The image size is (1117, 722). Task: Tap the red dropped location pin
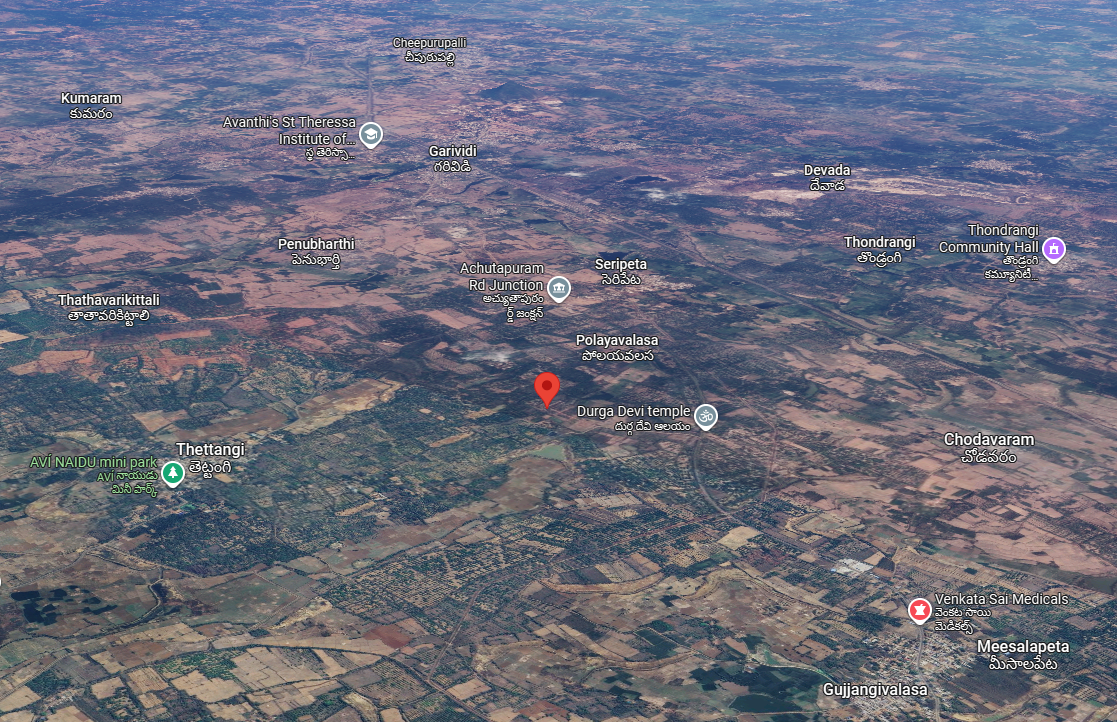coord(546,388)
